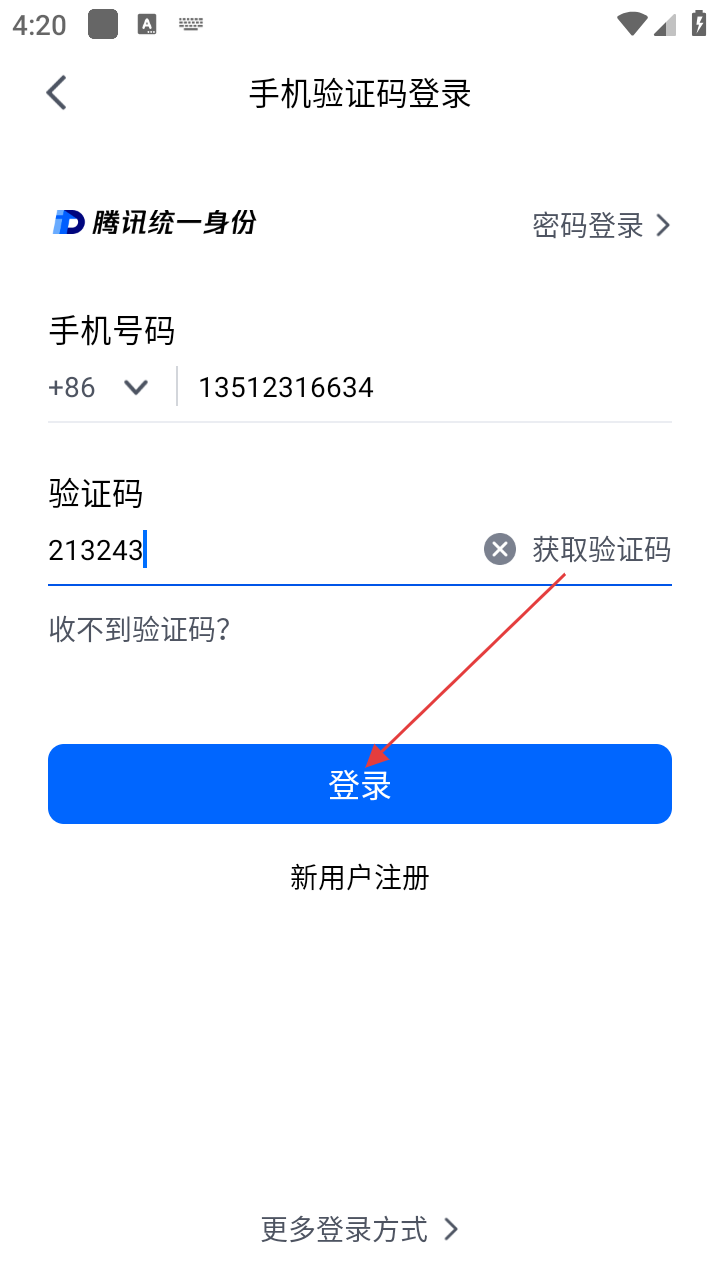Tap the blue 登录 button

360,784
